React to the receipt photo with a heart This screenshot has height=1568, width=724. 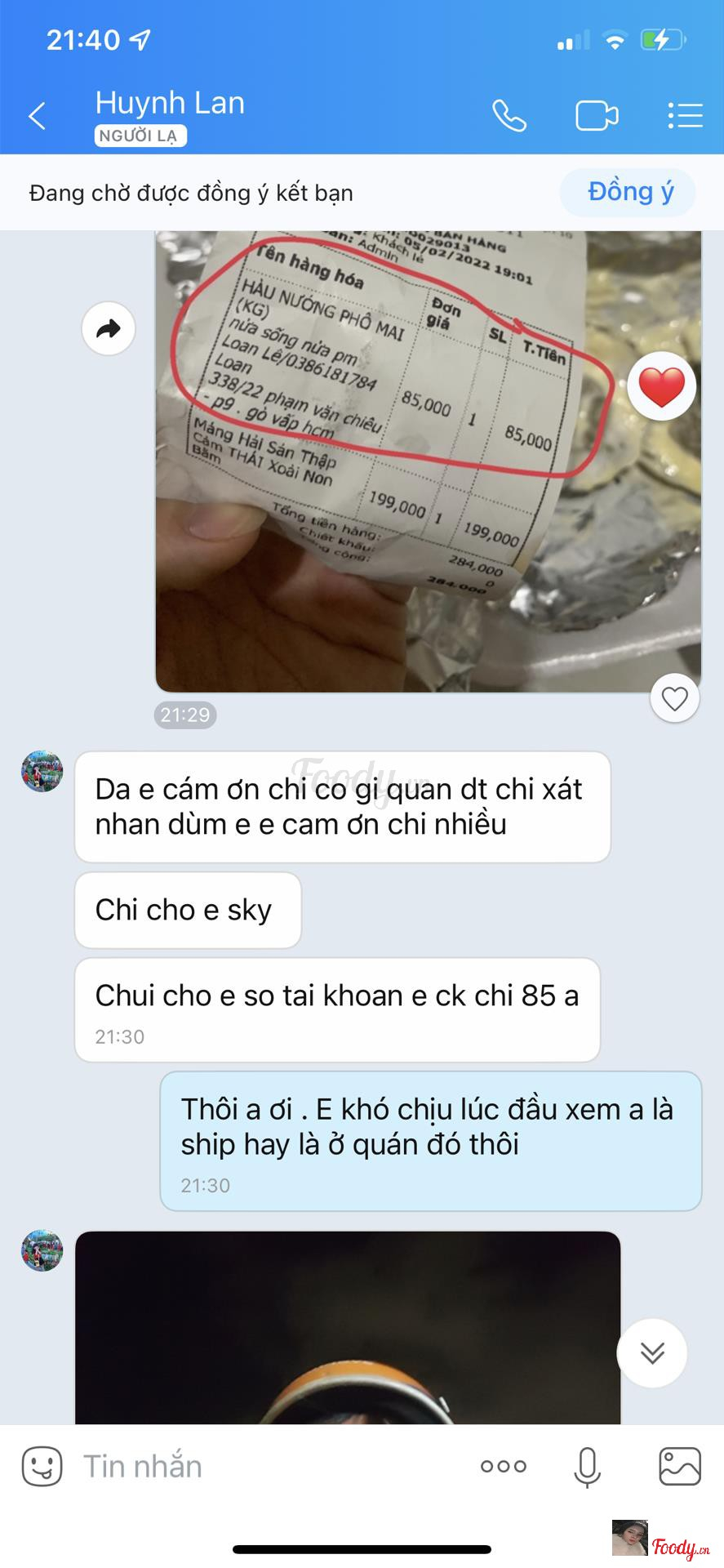coord(674,699)
